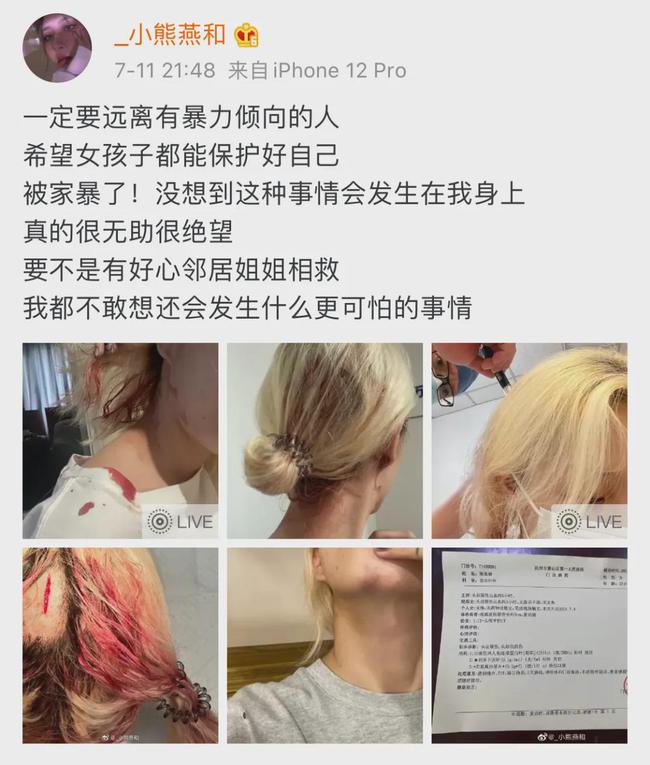Open the profile picture of _小熊燕和

pyautogui.click(x=57, y=48)
